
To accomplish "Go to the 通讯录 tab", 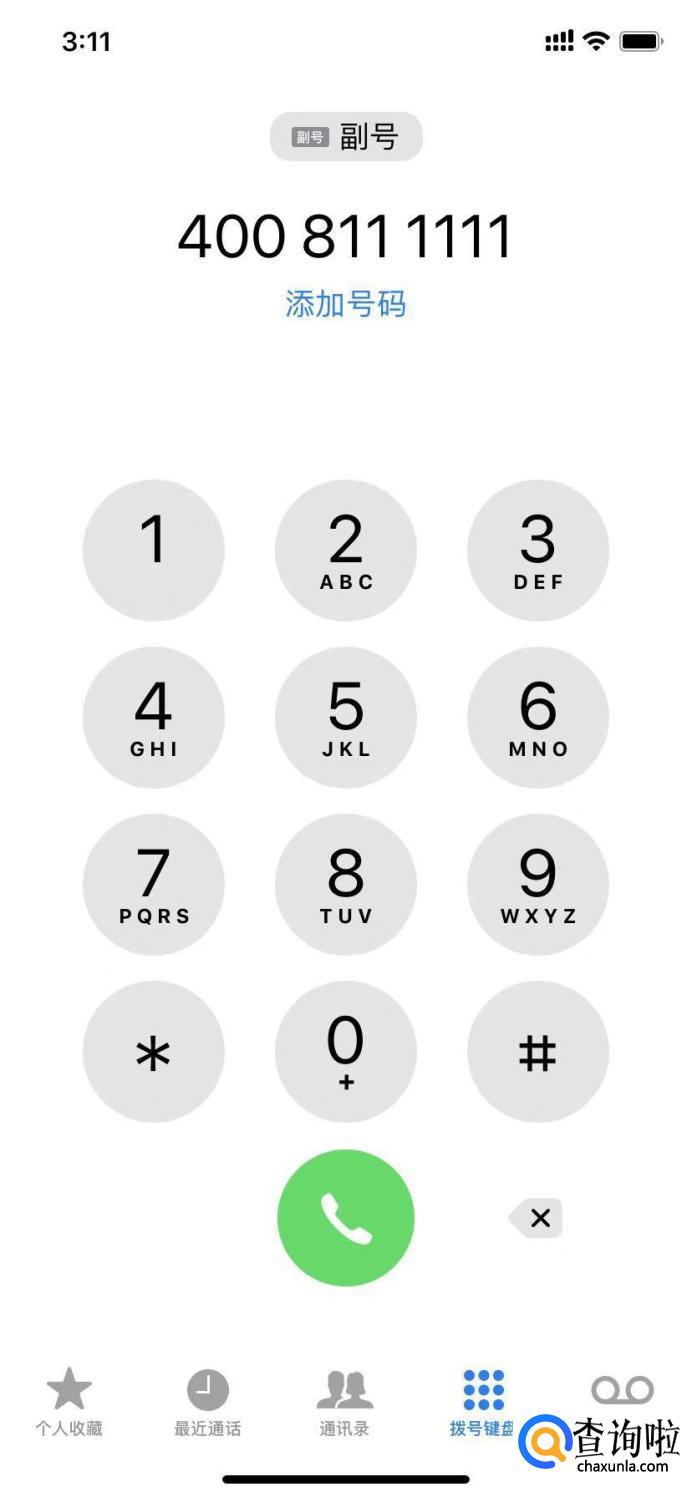I will pos(345,1402).
